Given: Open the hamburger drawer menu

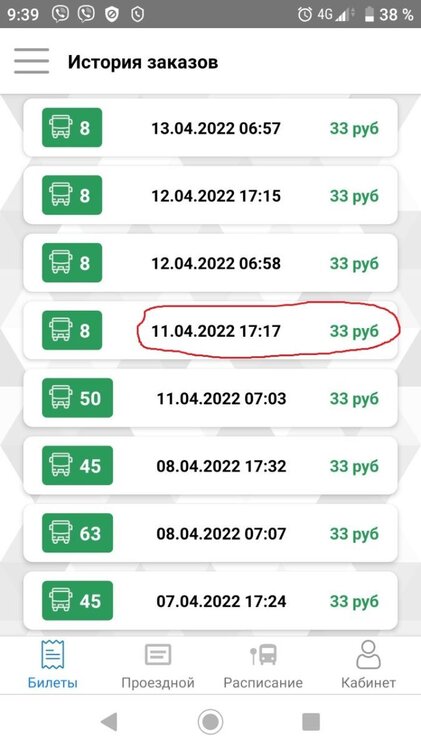Looking at the screenshot, I should 32,61.
